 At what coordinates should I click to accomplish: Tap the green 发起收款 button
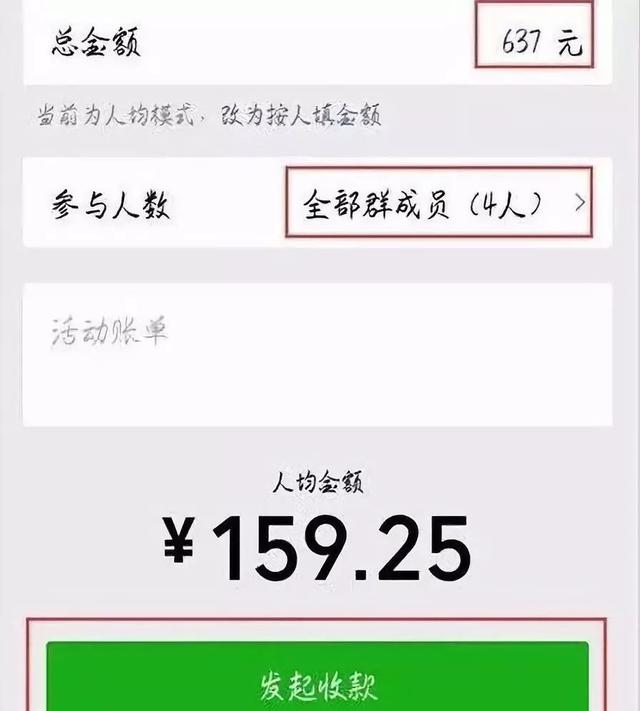coord(318,676)
